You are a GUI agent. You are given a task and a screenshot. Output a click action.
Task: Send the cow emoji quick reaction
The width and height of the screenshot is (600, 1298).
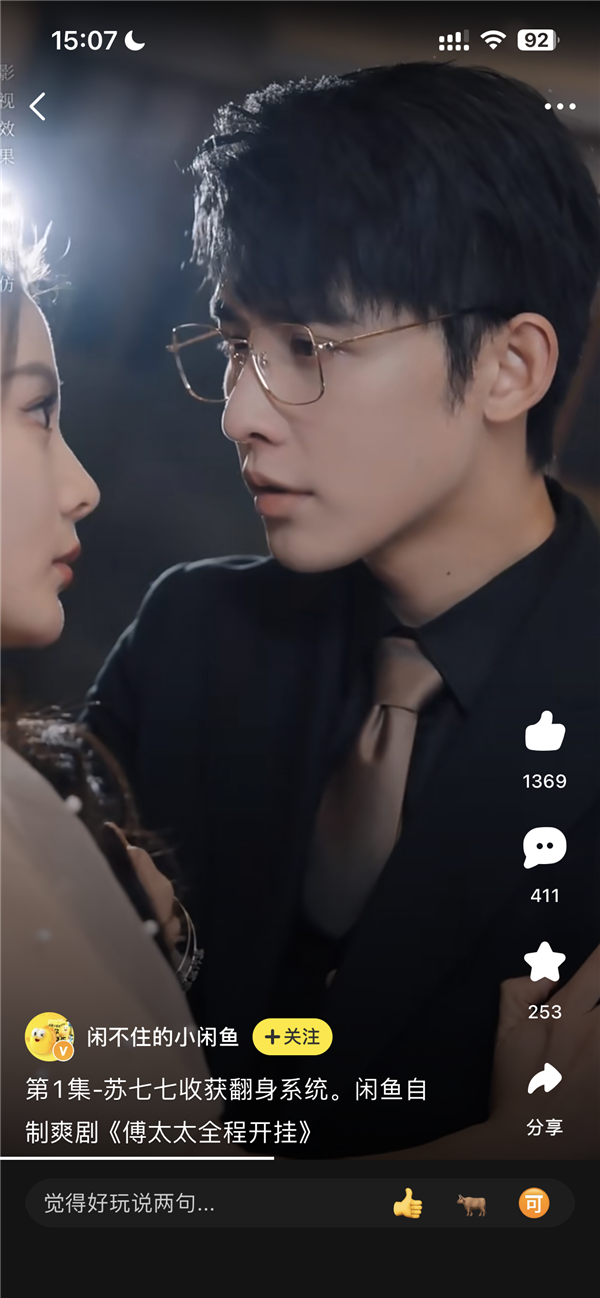coord(471,1204)
